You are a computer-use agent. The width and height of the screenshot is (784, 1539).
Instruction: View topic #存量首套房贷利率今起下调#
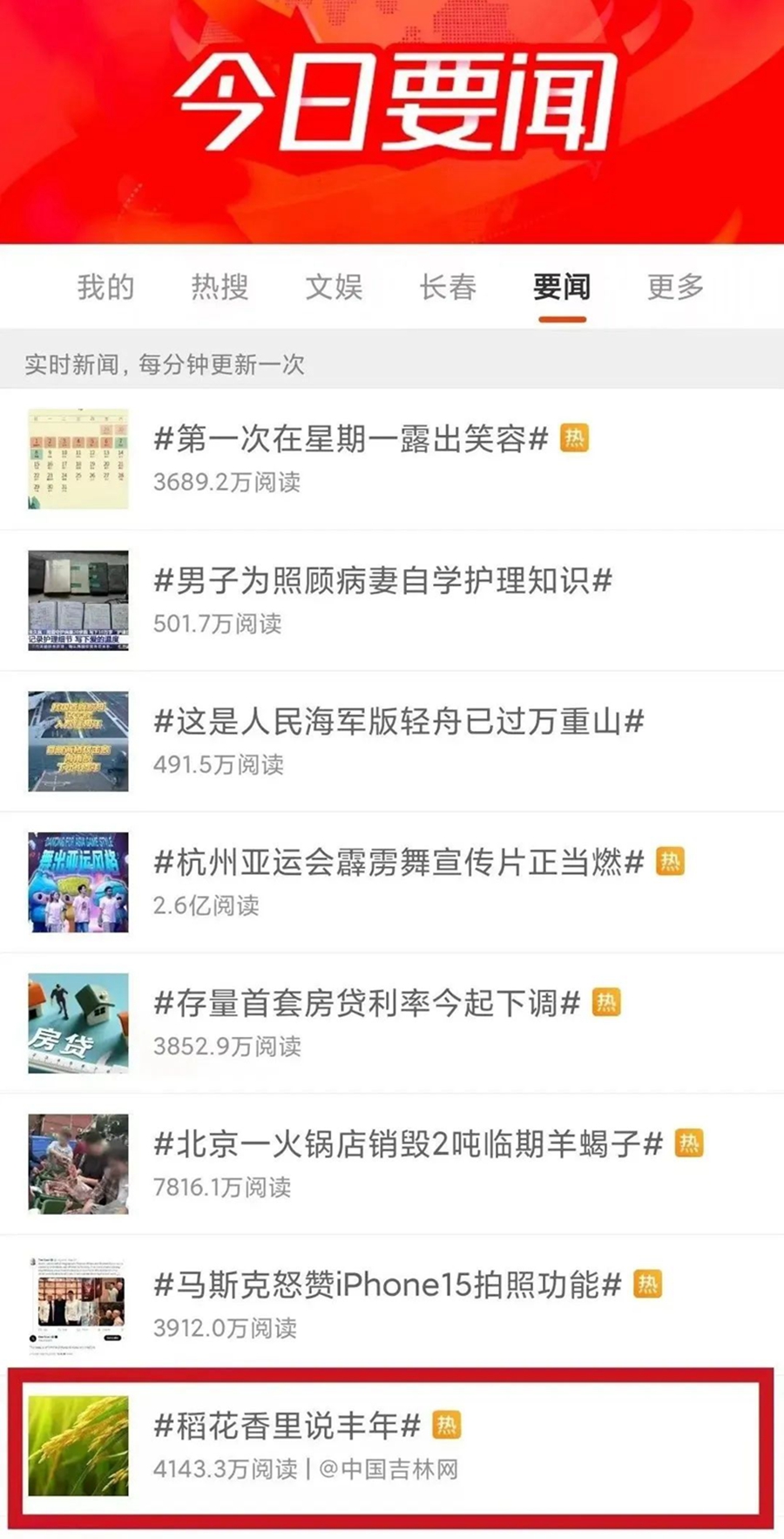[367, 1003]
